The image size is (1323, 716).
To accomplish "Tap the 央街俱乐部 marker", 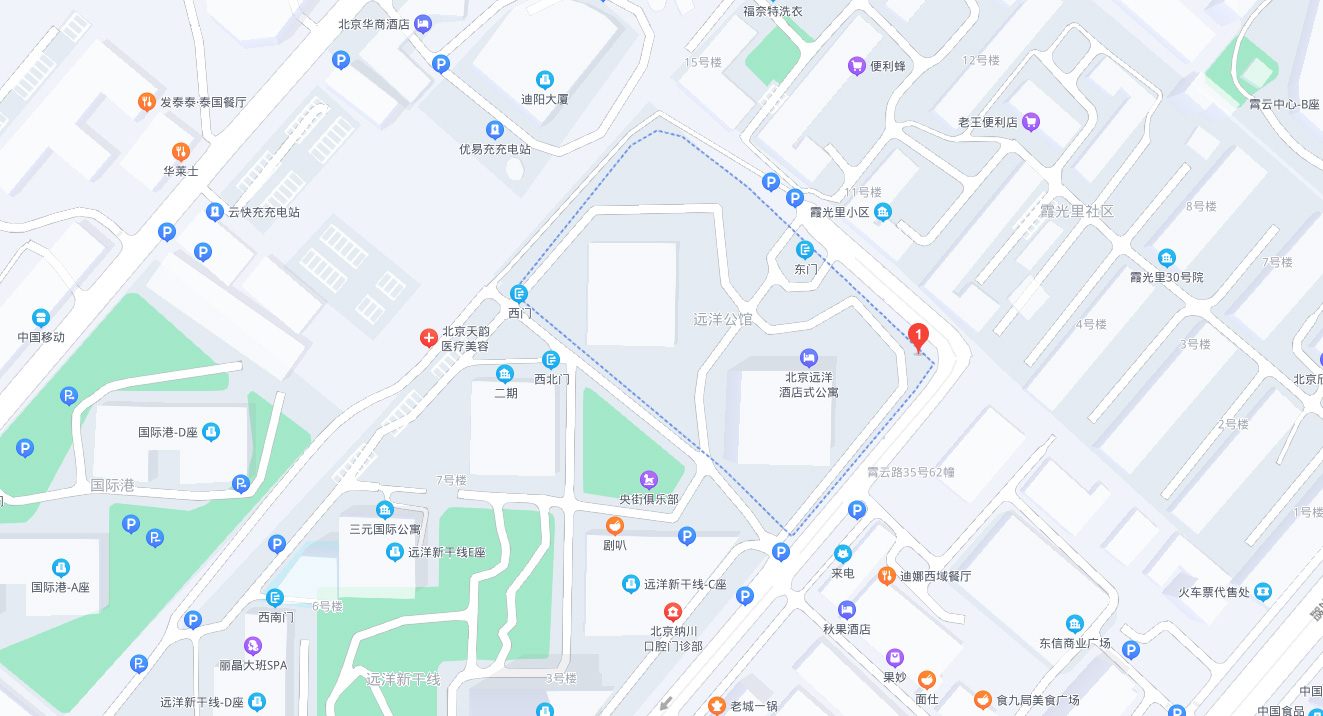I will tap(650, 480).
